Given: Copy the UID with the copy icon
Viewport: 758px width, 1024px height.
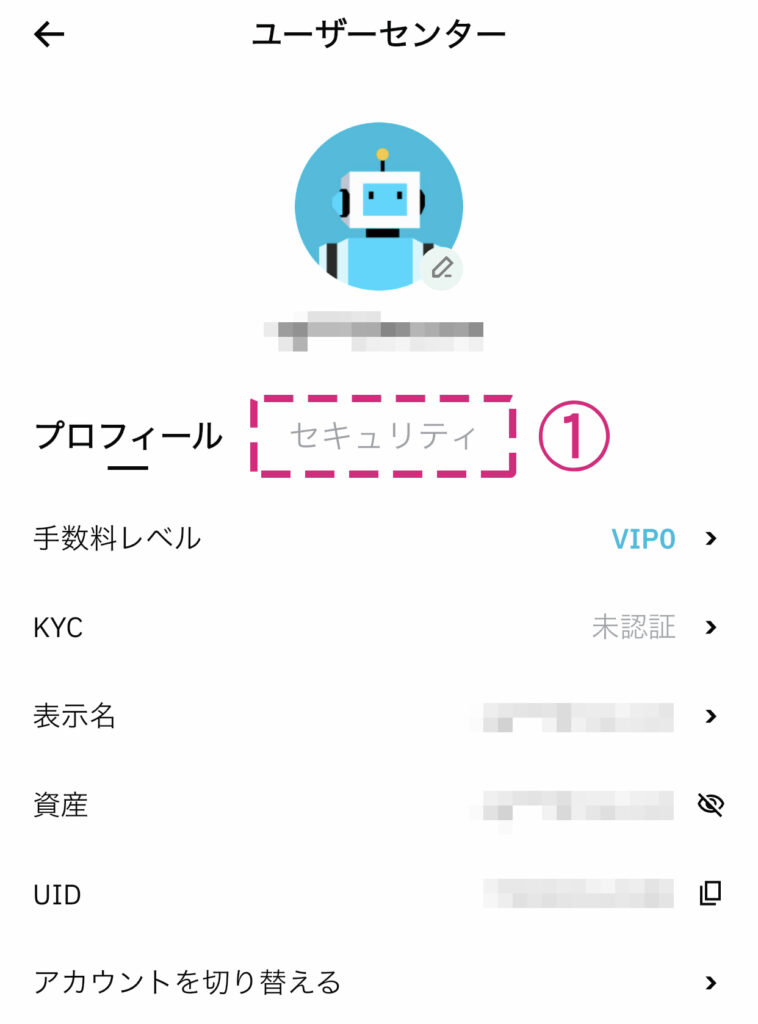Looking at the screenshot, I should coord(710,894).
